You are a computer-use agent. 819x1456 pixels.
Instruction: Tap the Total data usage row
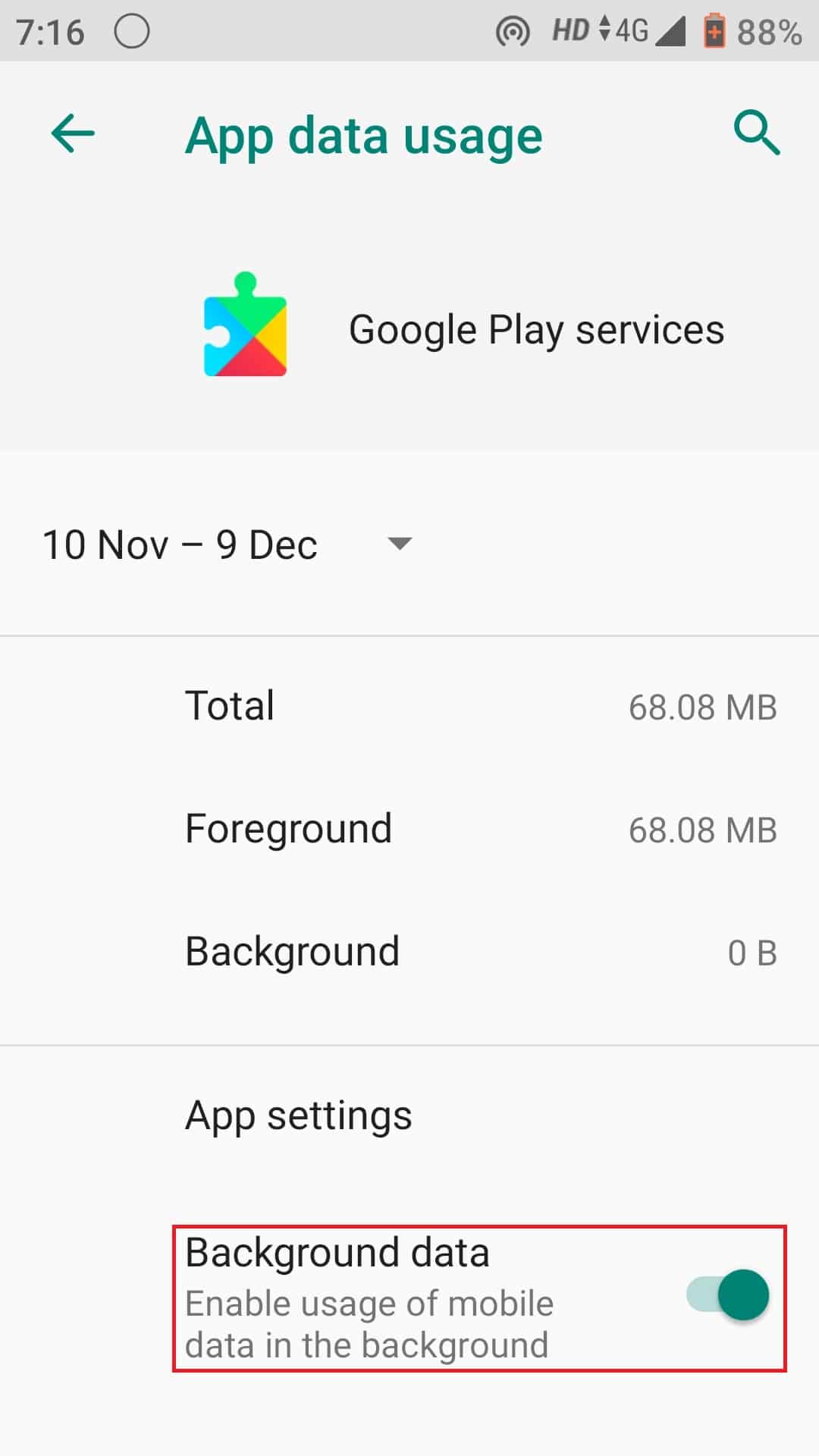(409, 705)
